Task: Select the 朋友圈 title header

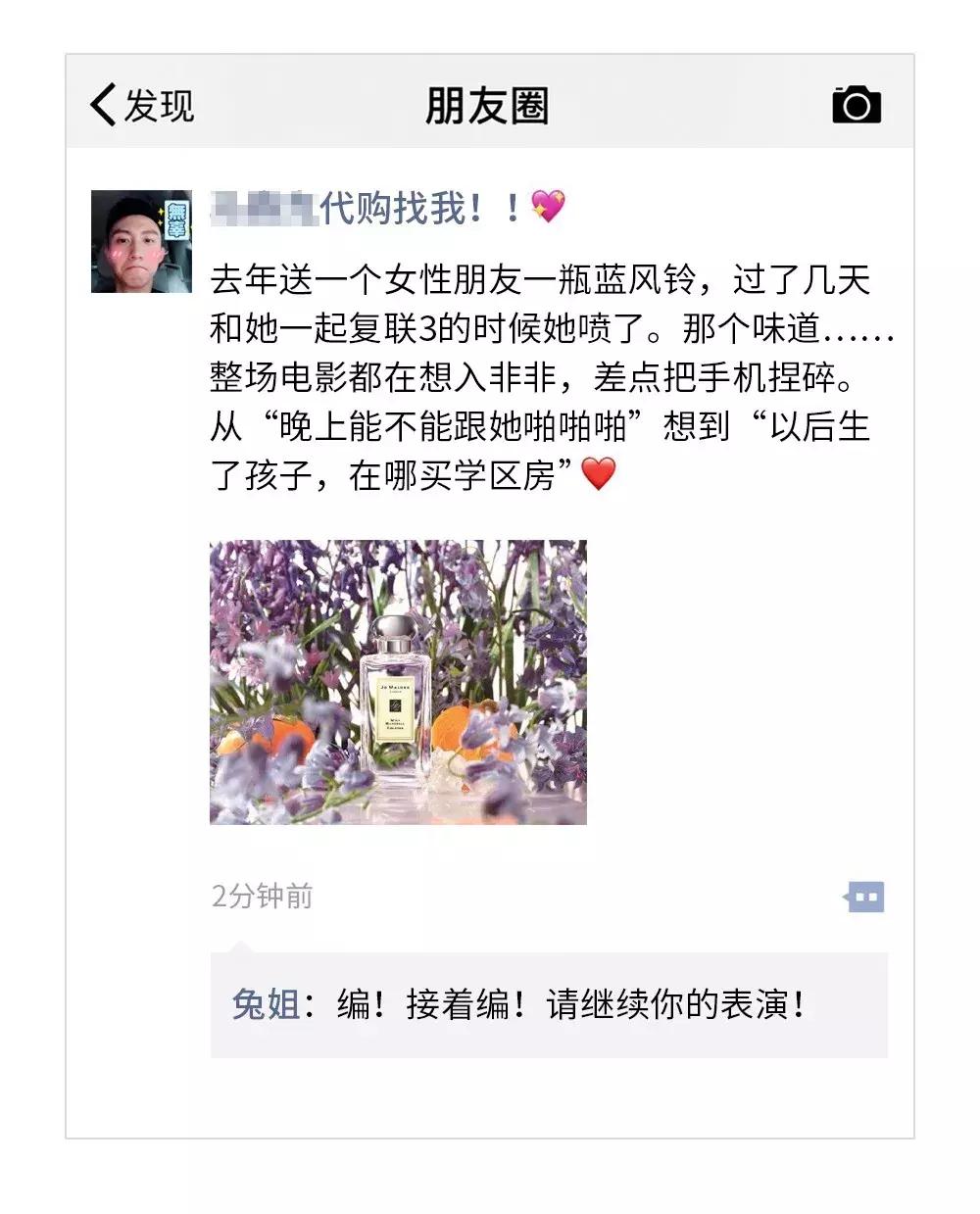Action: [488, 106]
